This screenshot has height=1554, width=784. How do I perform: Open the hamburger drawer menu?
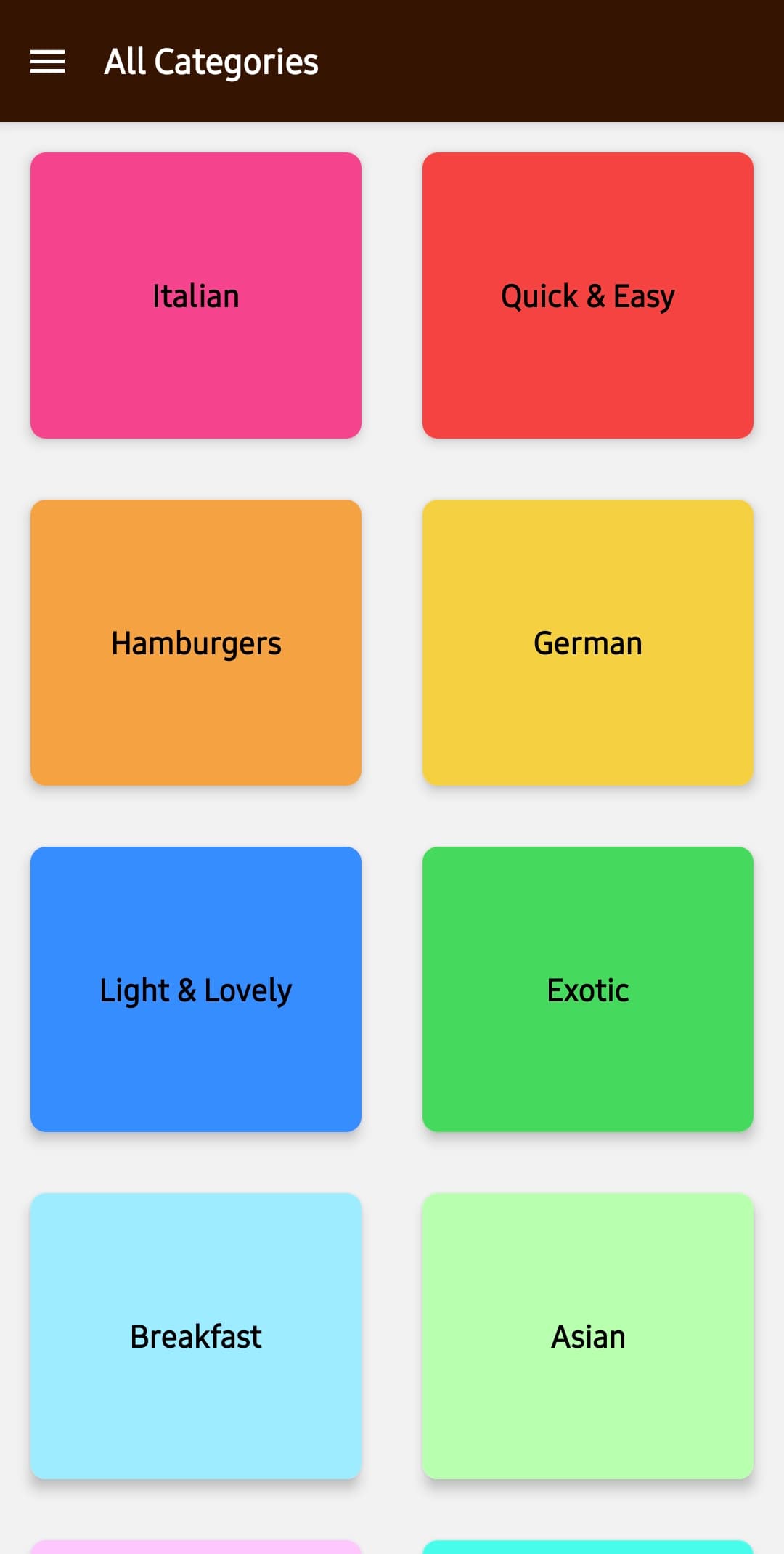point(47,62)
